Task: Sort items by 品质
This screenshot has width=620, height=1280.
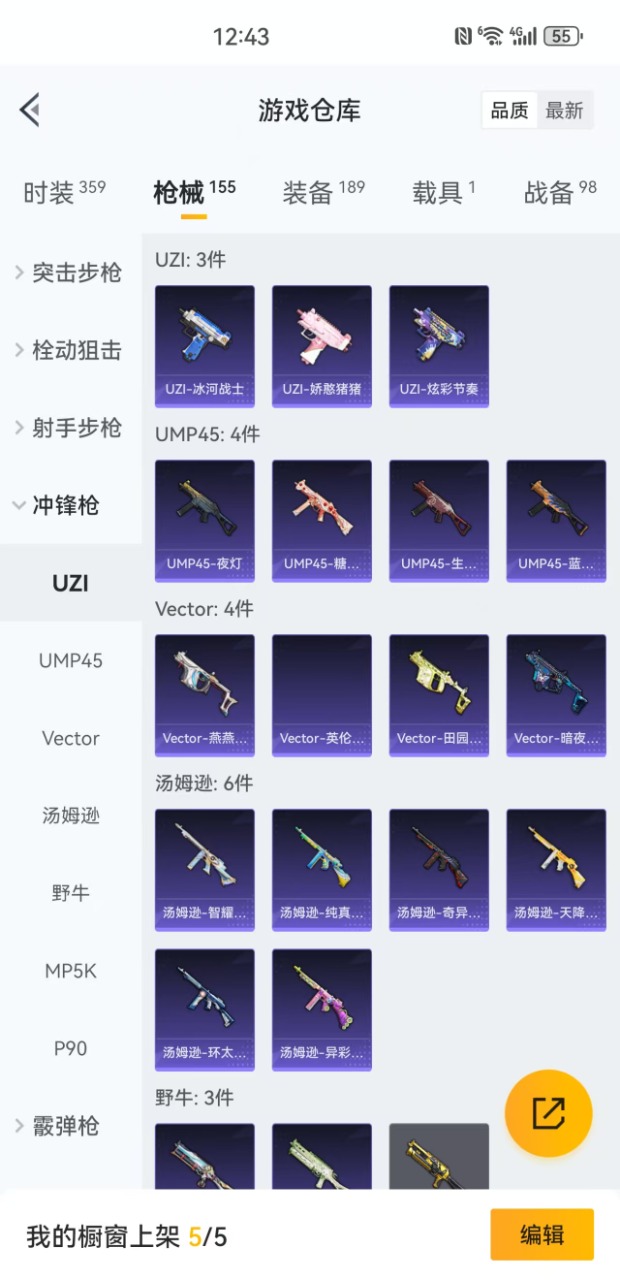Action: point(509,111)
